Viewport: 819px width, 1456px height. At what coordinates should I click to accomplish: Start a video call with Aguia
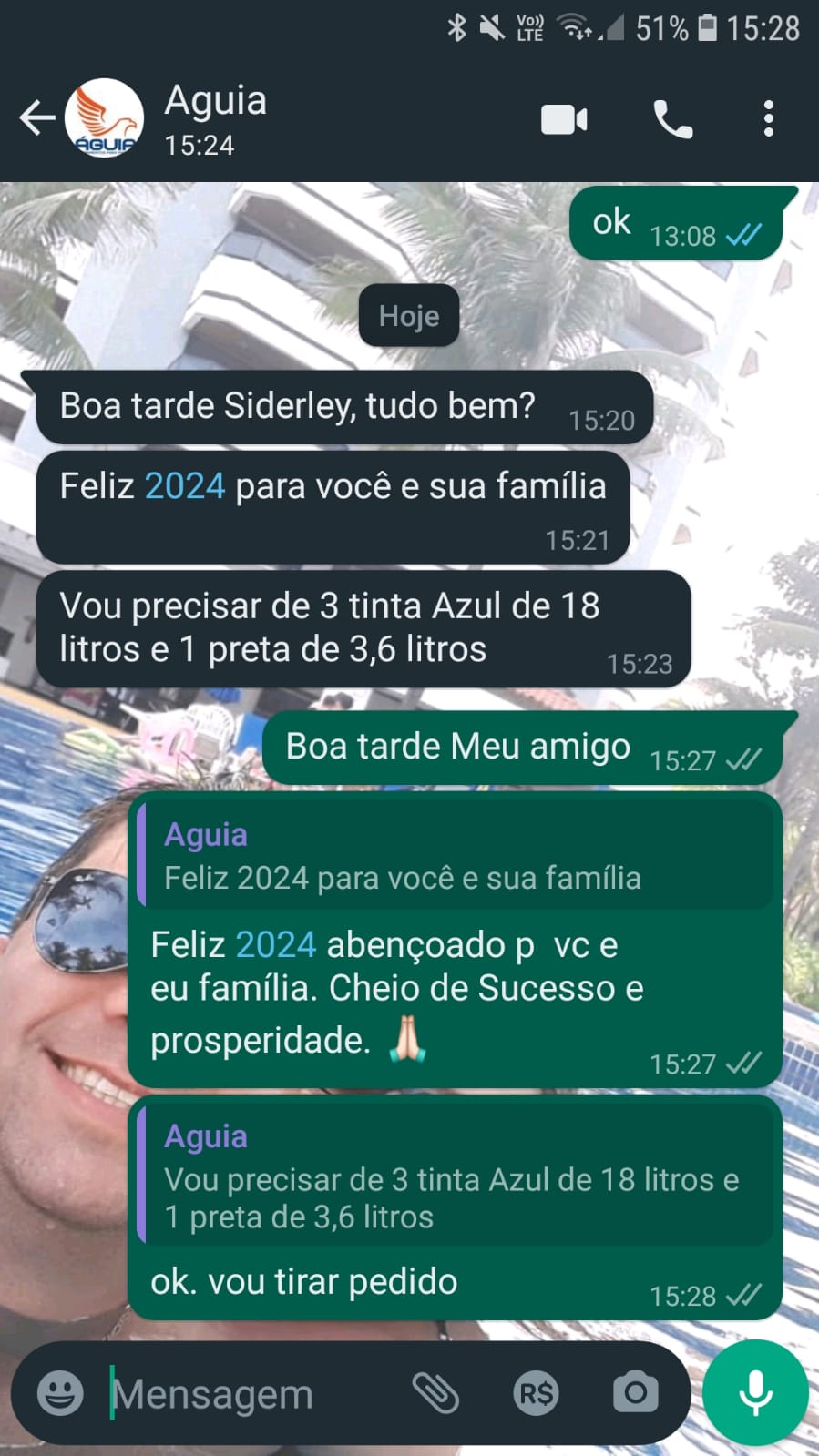click(564, 119)
